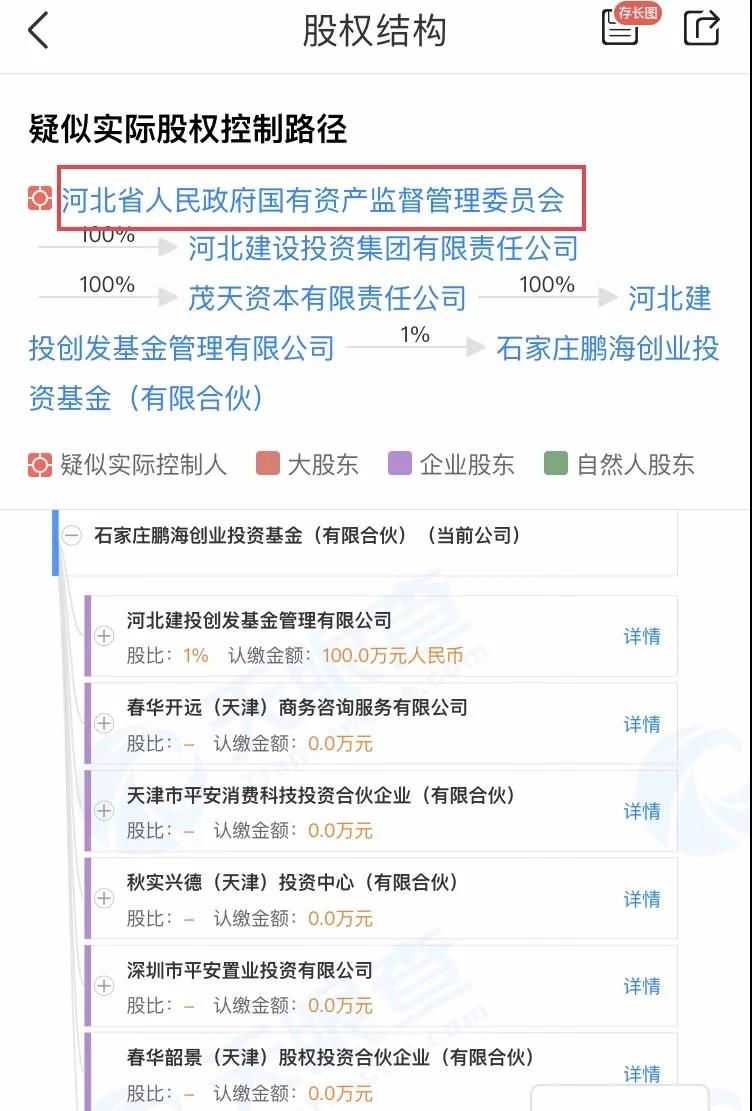Expand the 天津市平安消费科技投资合伙企业 node

click(104, 811)
